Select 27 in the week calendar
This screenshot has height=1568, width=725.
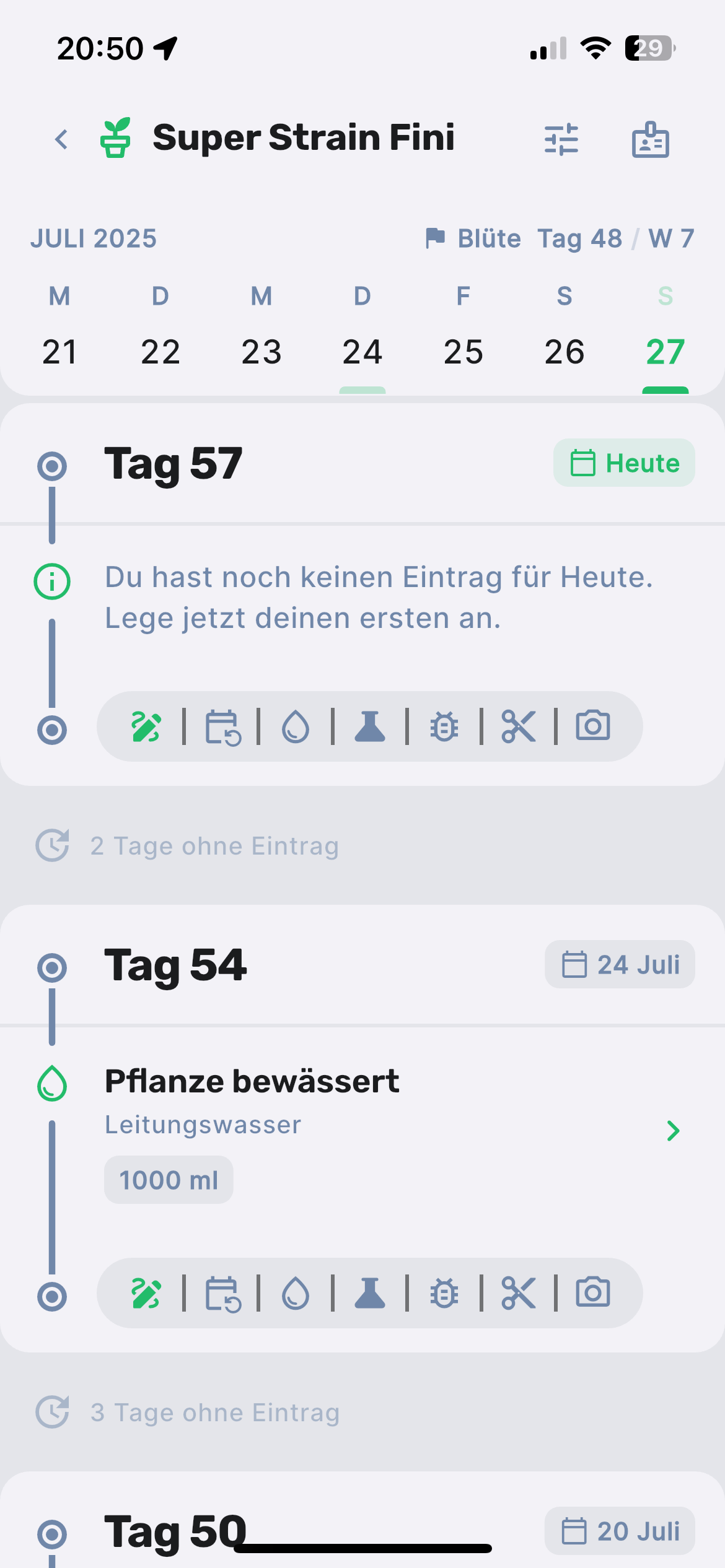665,352
